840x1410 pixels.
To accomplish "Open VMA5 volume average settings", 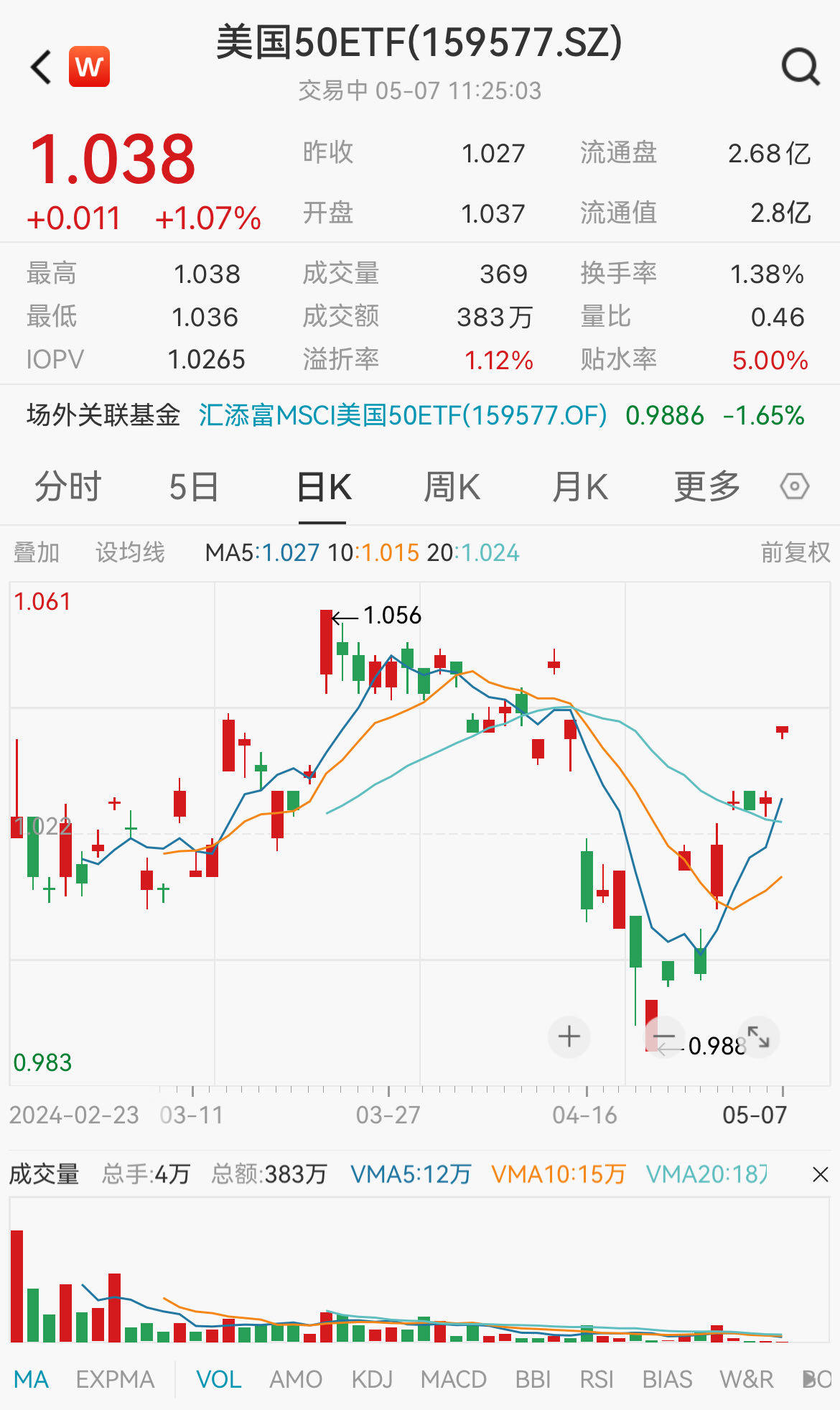I will point(410,1174).
